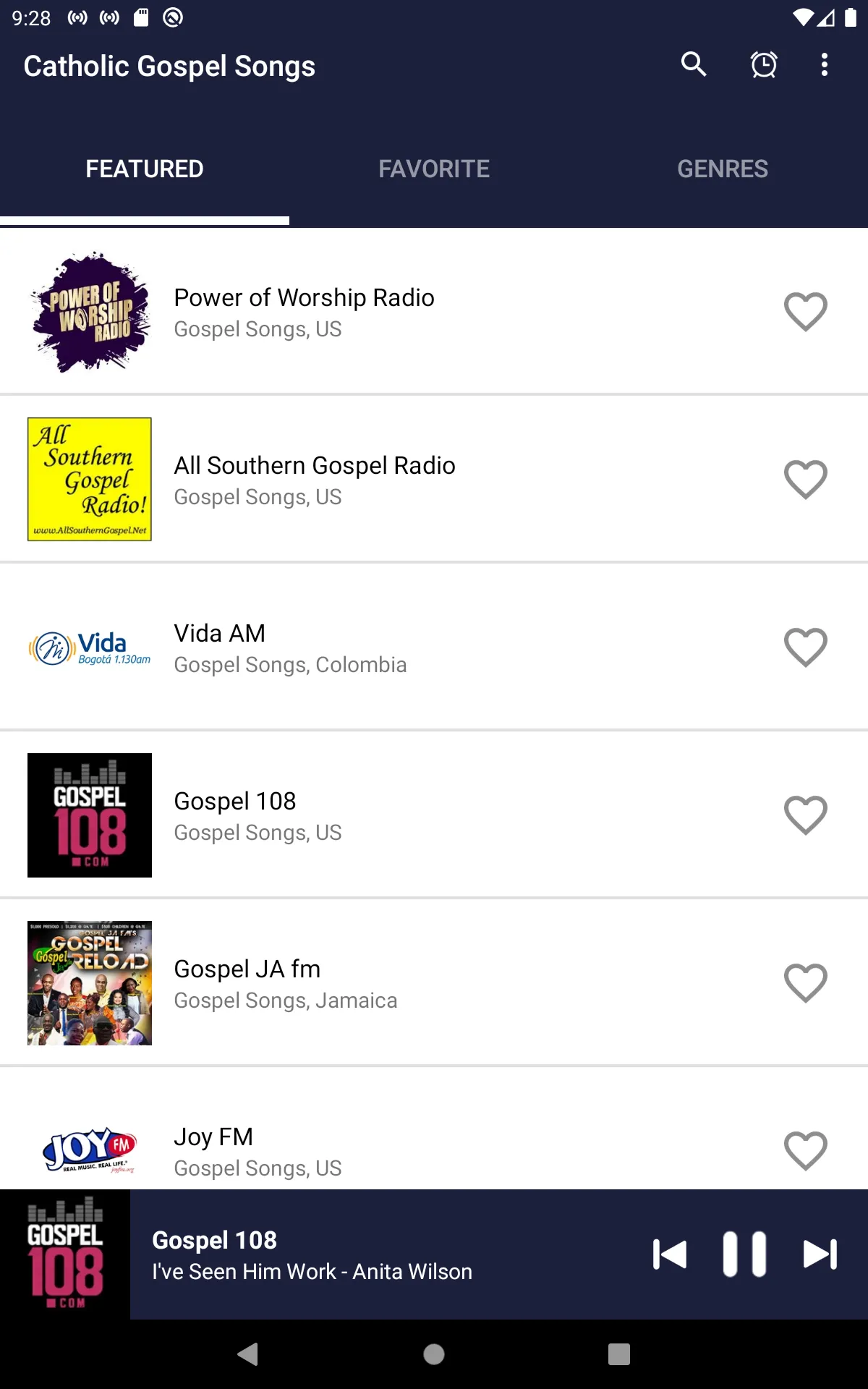868x1389 pixels.
Task: Play the Vida AM station
Action: tap(434, 647)
